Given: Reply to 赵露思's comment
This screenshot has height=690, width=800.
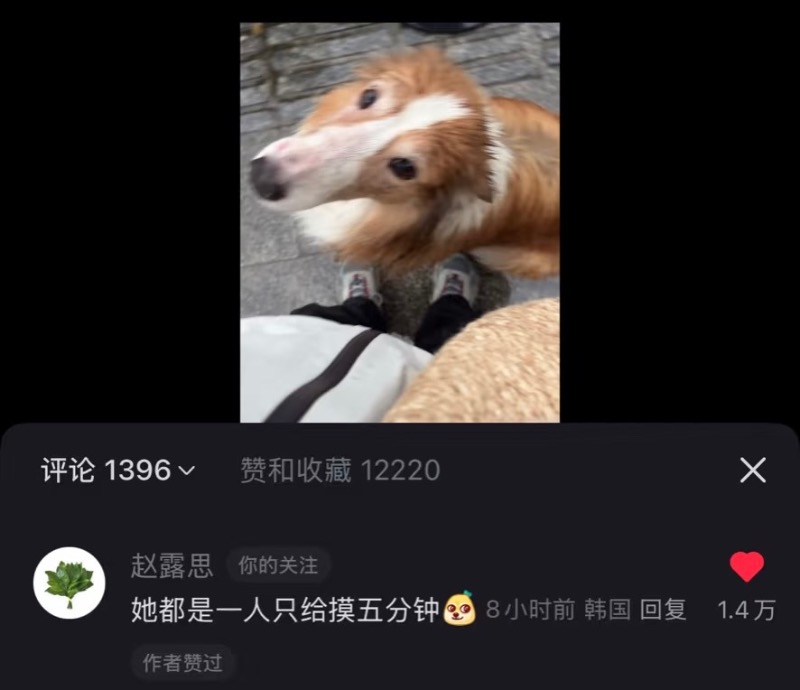Looking at the screenshot, I should point(662,609).
